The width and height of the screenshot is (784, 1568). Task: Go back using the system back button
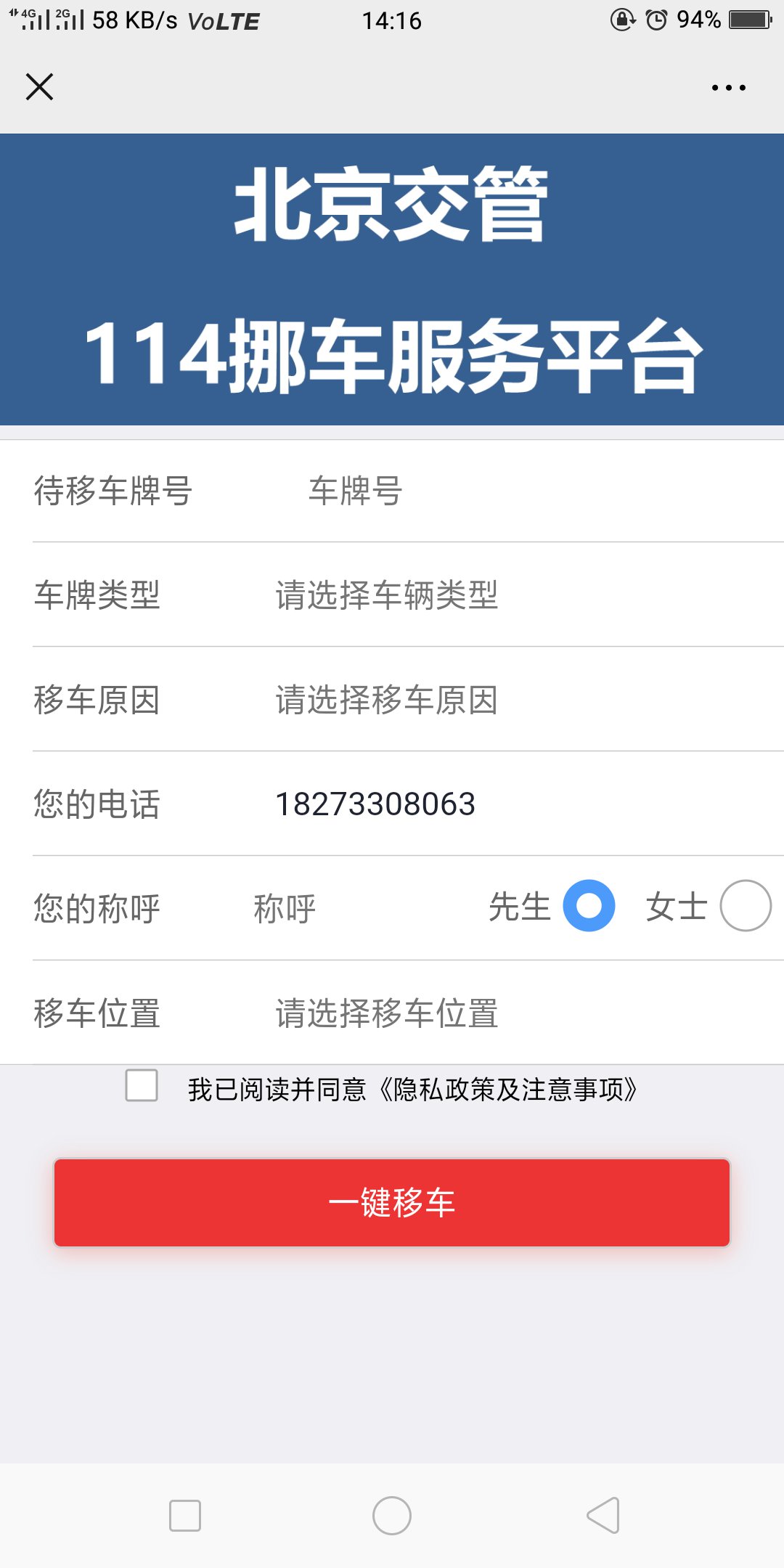(603, 1516)
